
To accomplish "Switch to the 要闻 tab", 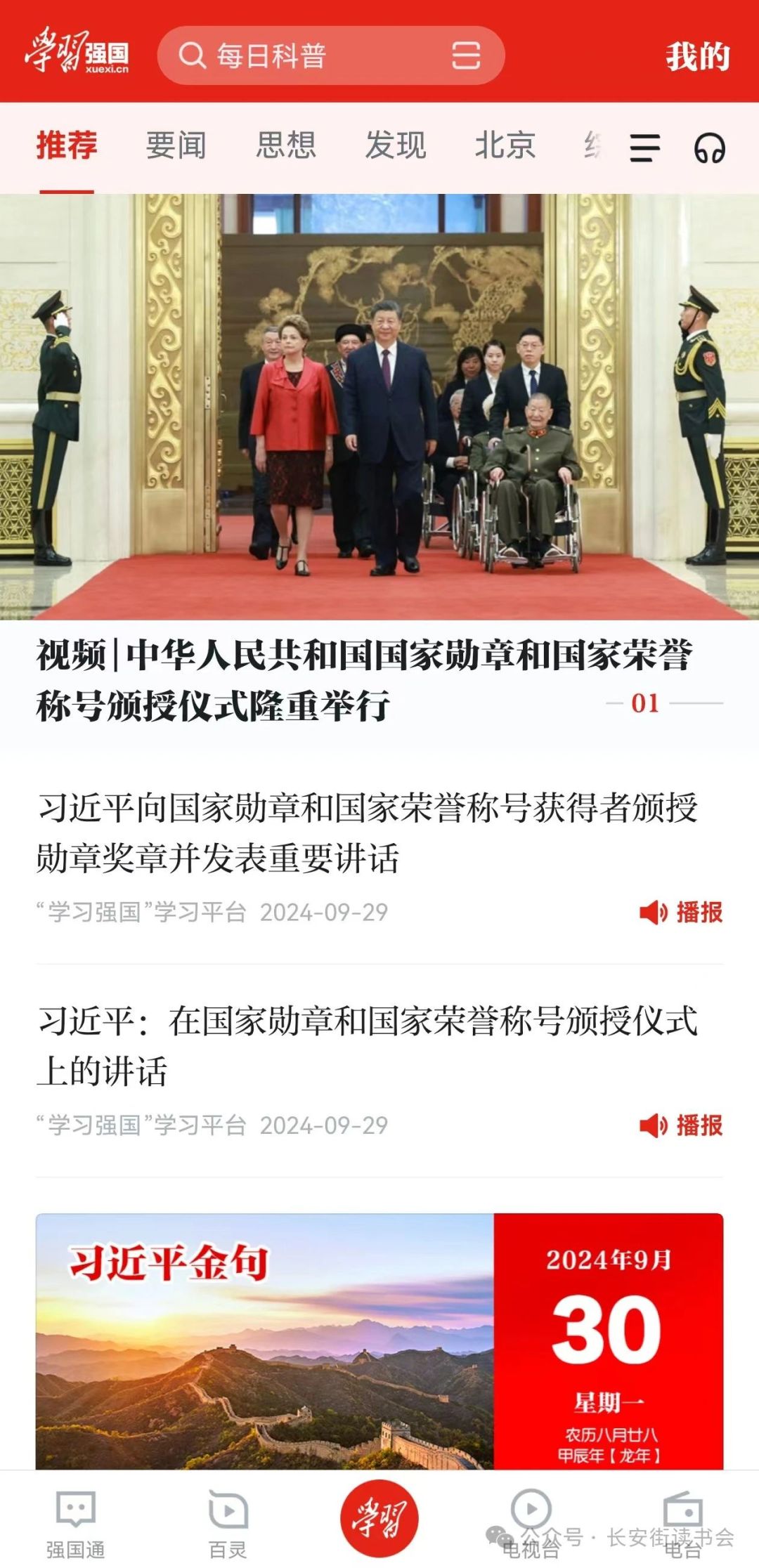I will [176, 146].
